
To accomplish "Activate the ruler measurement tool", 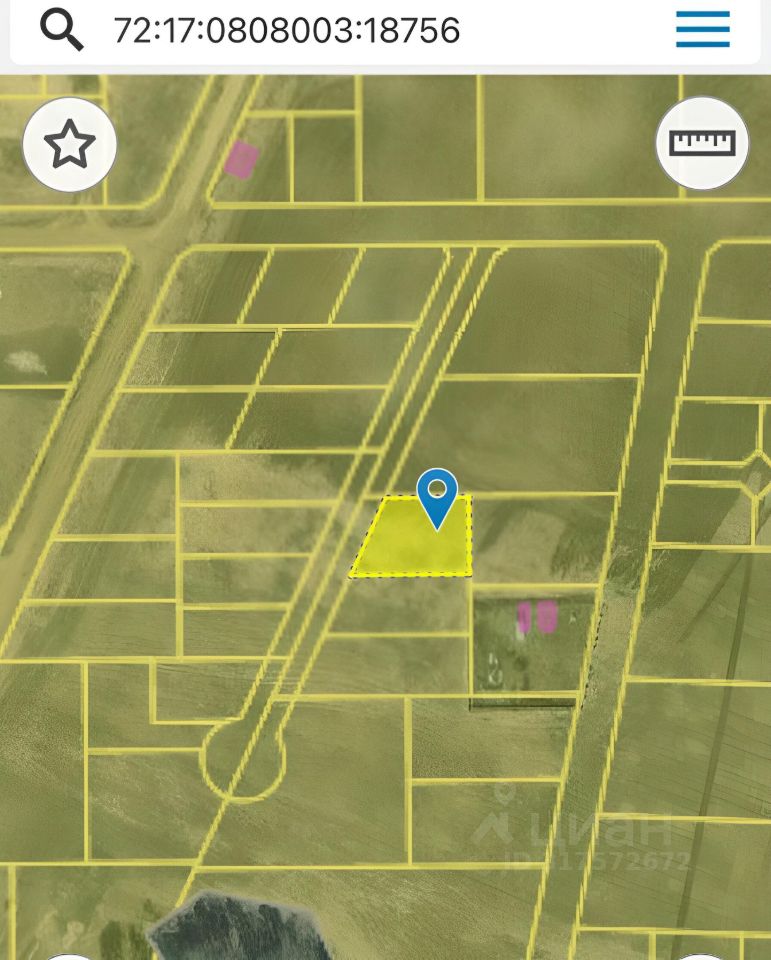I will click(x=702, y=144).
